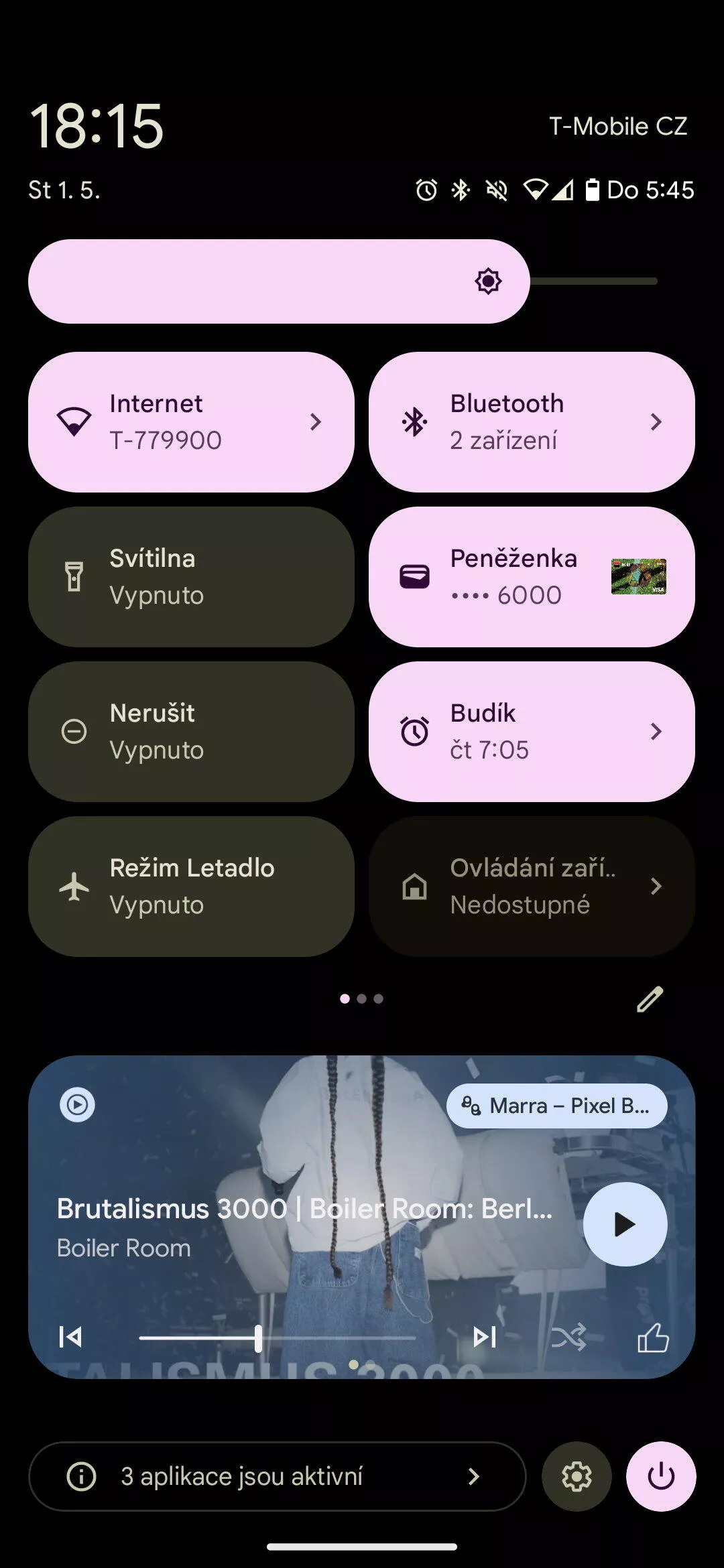Edit the quick settings tiles with pencil

650,999
